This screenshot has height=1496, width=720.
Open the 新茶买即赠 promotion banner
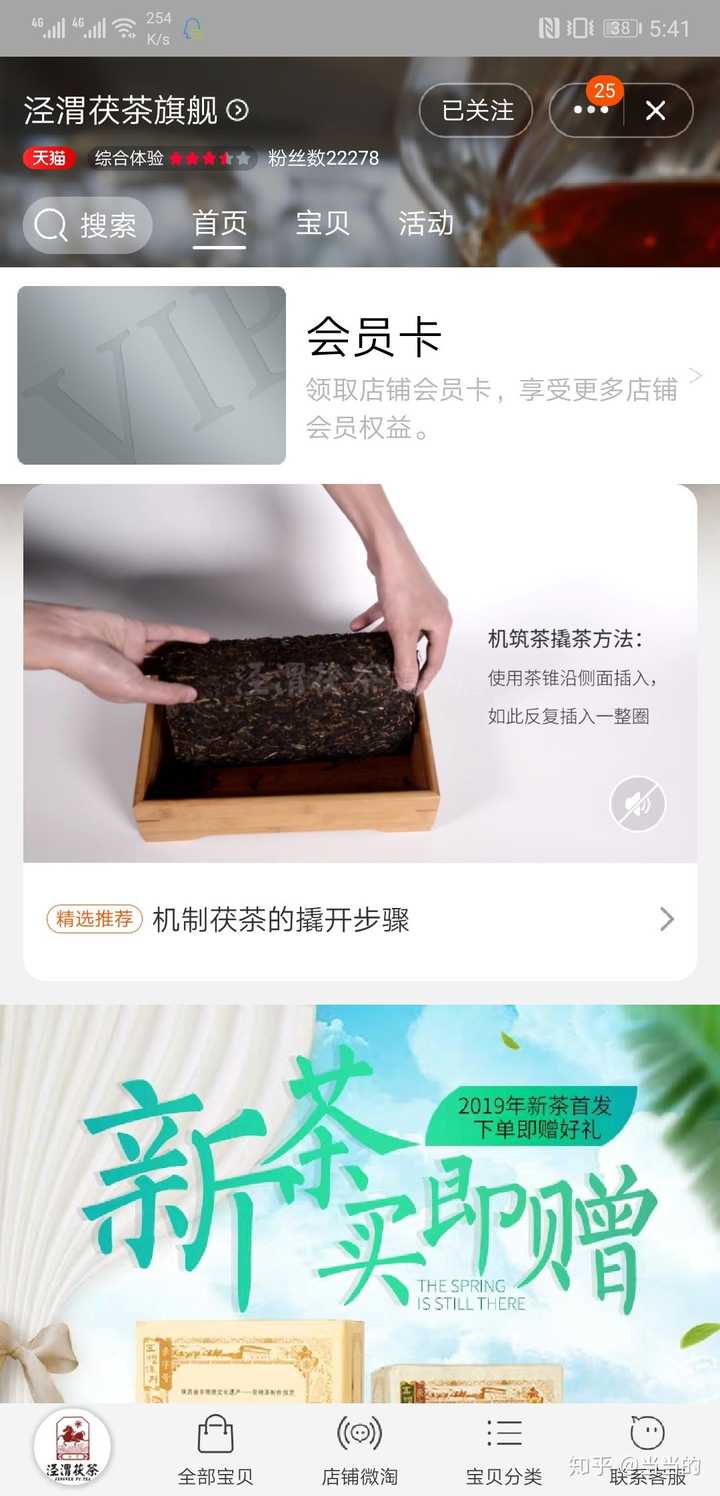click(x=360, y=1200)
